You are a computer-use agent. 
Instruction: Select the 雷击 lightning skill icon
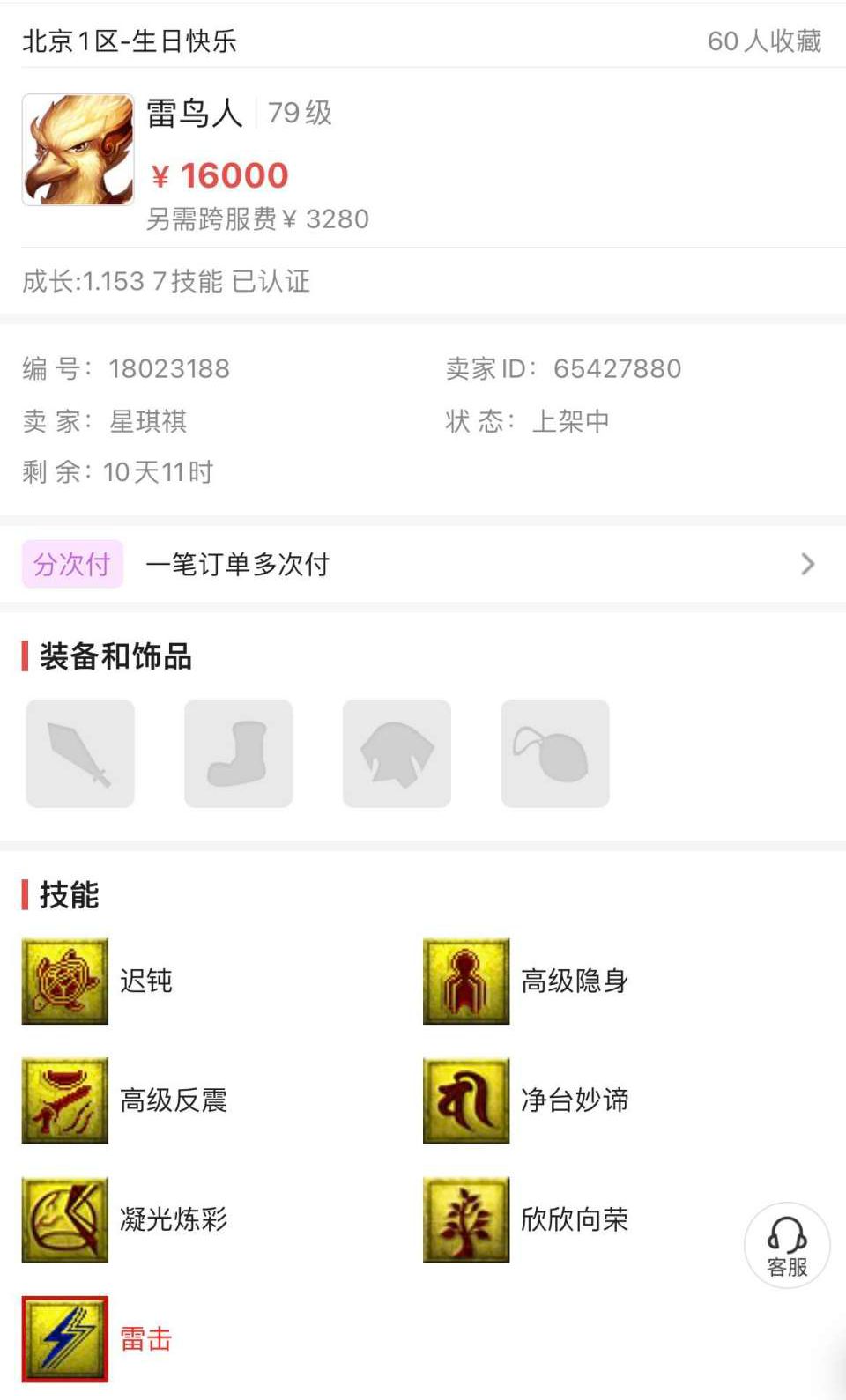65,1339
